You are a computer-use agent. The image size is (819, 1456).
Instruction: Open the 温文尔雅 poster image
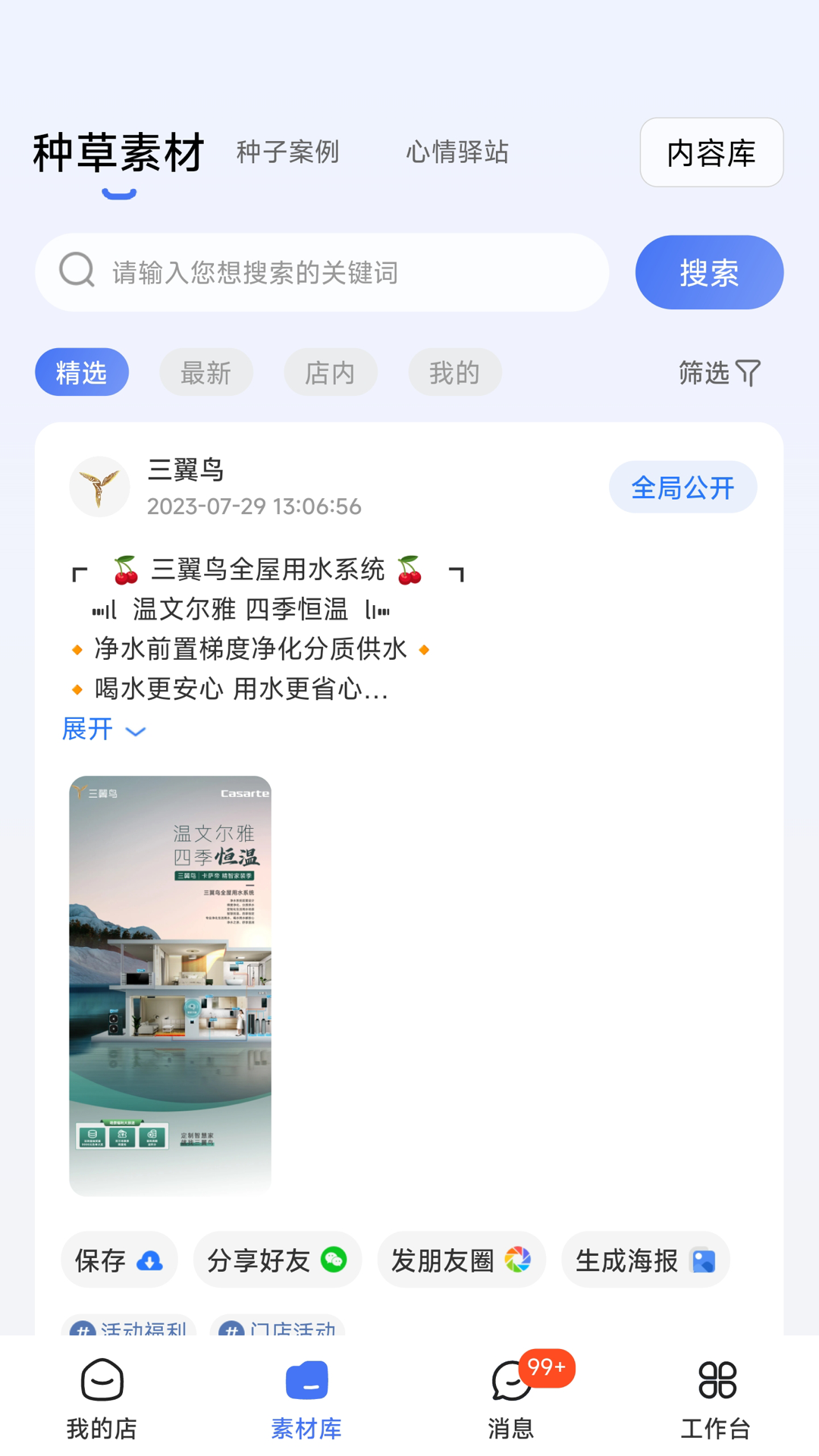click(x=170, y=985)
